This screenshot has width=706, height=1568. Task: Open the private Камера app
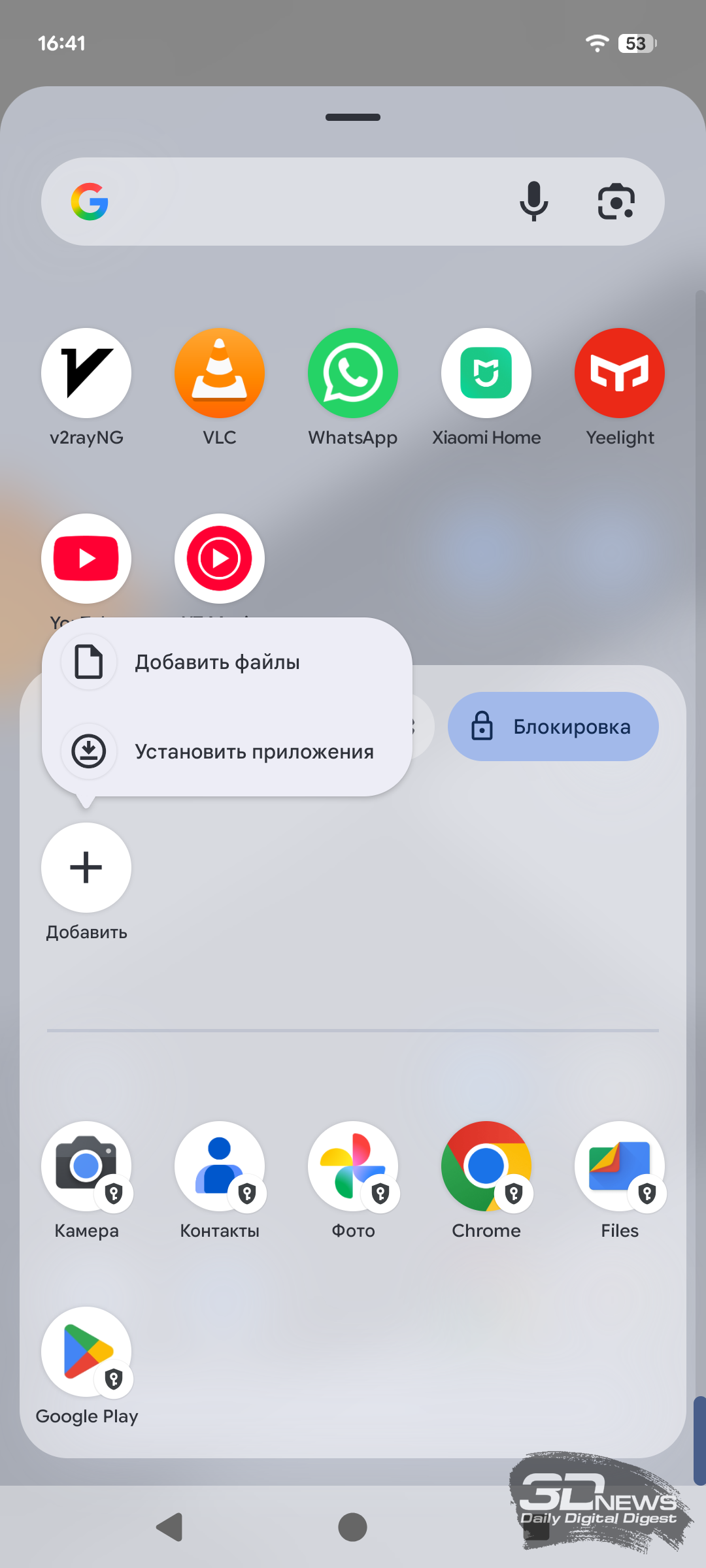point(86,1167)
